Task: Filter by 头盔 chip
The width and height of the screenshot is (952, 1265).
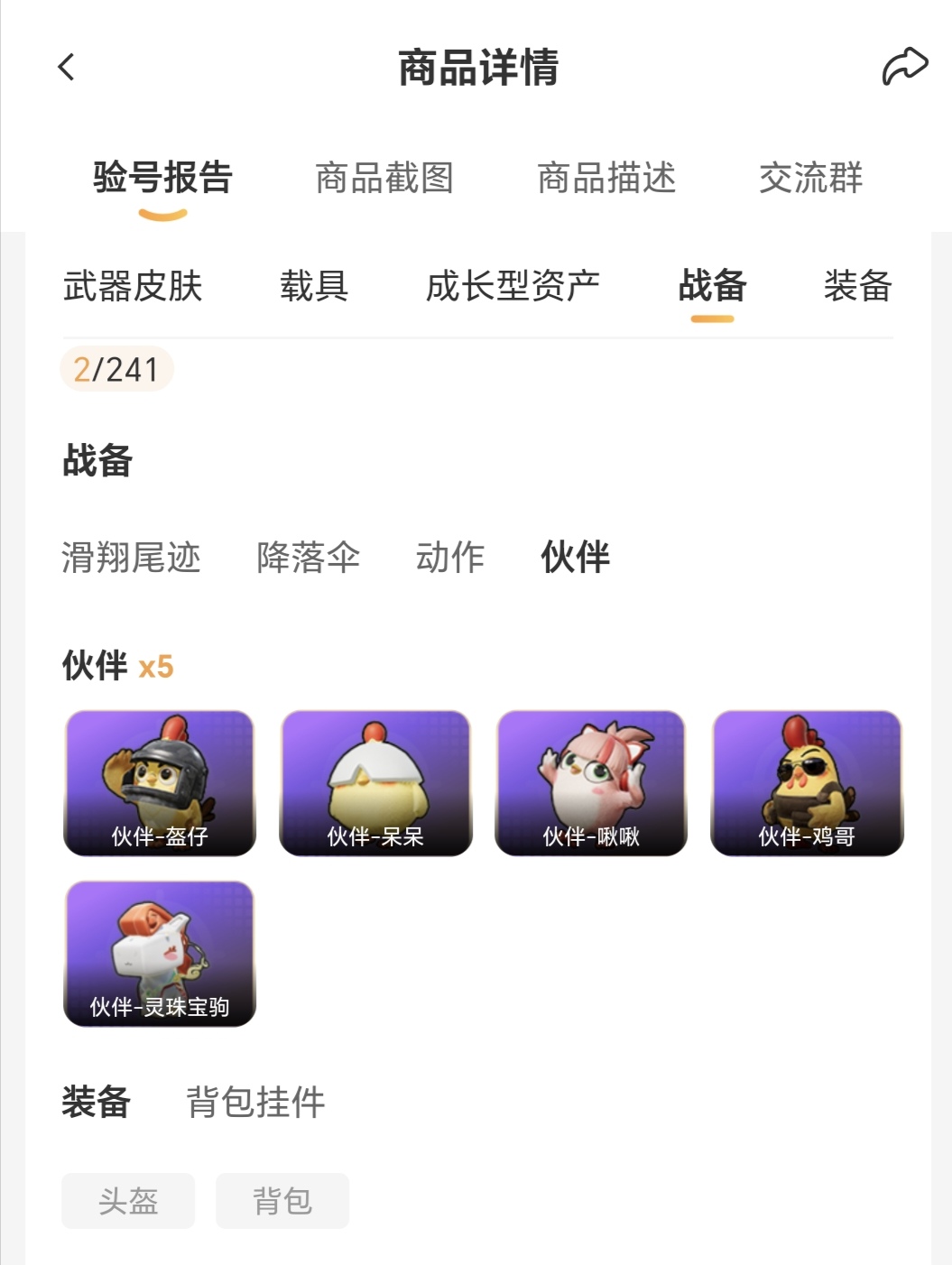Action: 128,1201
